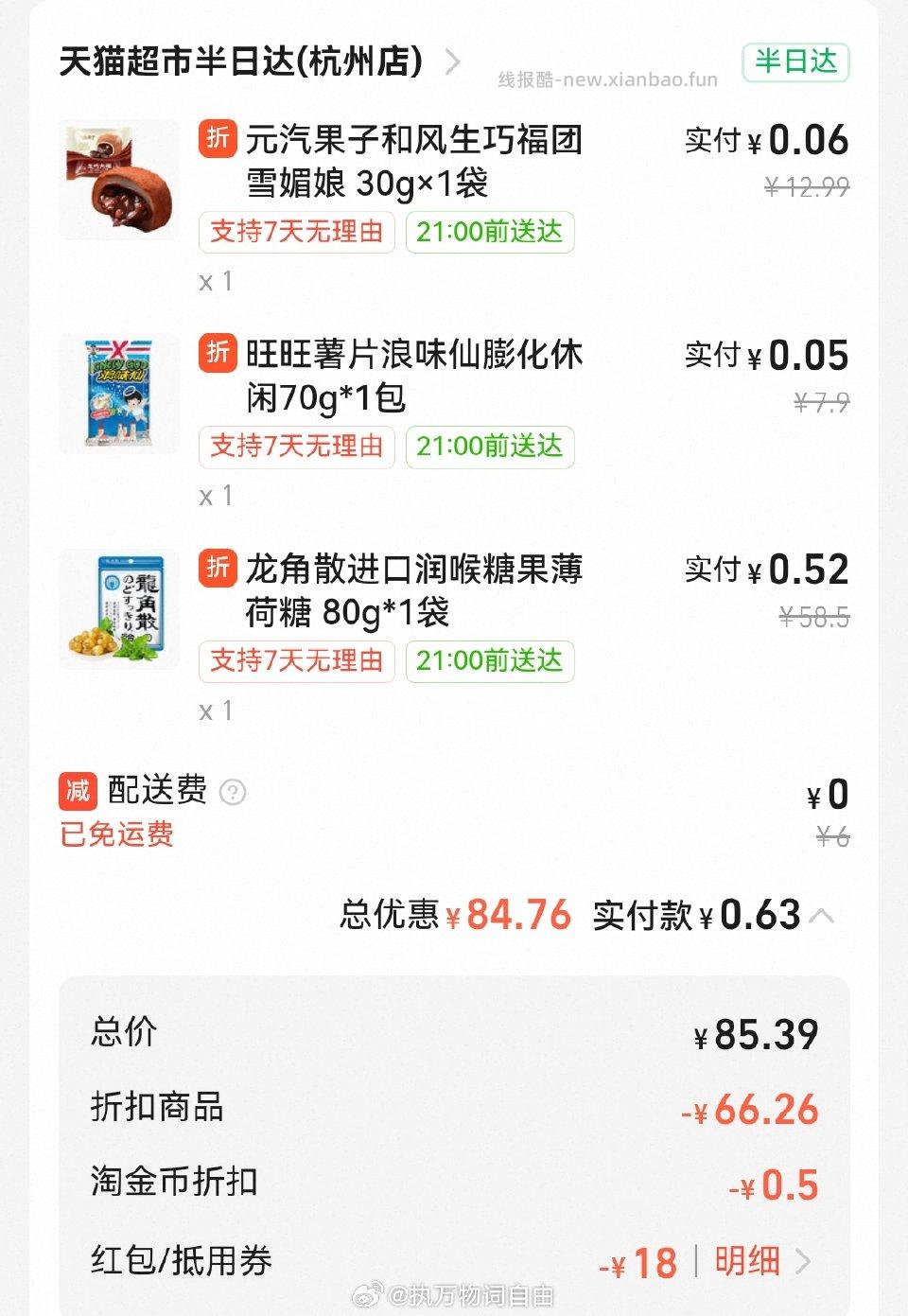Click the 折 discount icon on 元汽果子 item
The image size is (908, 1316).
click(x=217, y=139)
